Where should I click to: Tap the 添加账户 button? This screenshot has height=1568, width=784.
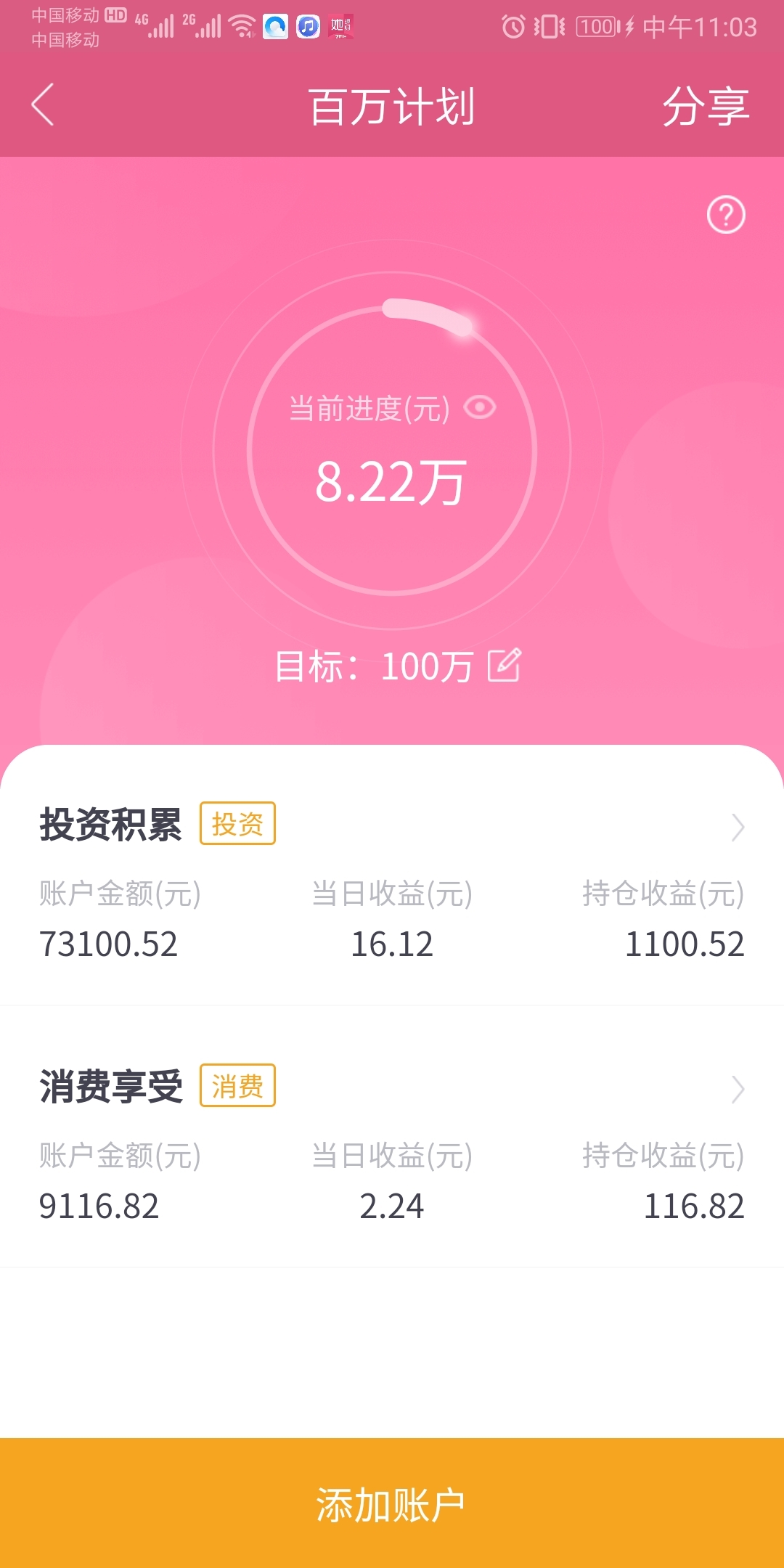point(392,1503)
